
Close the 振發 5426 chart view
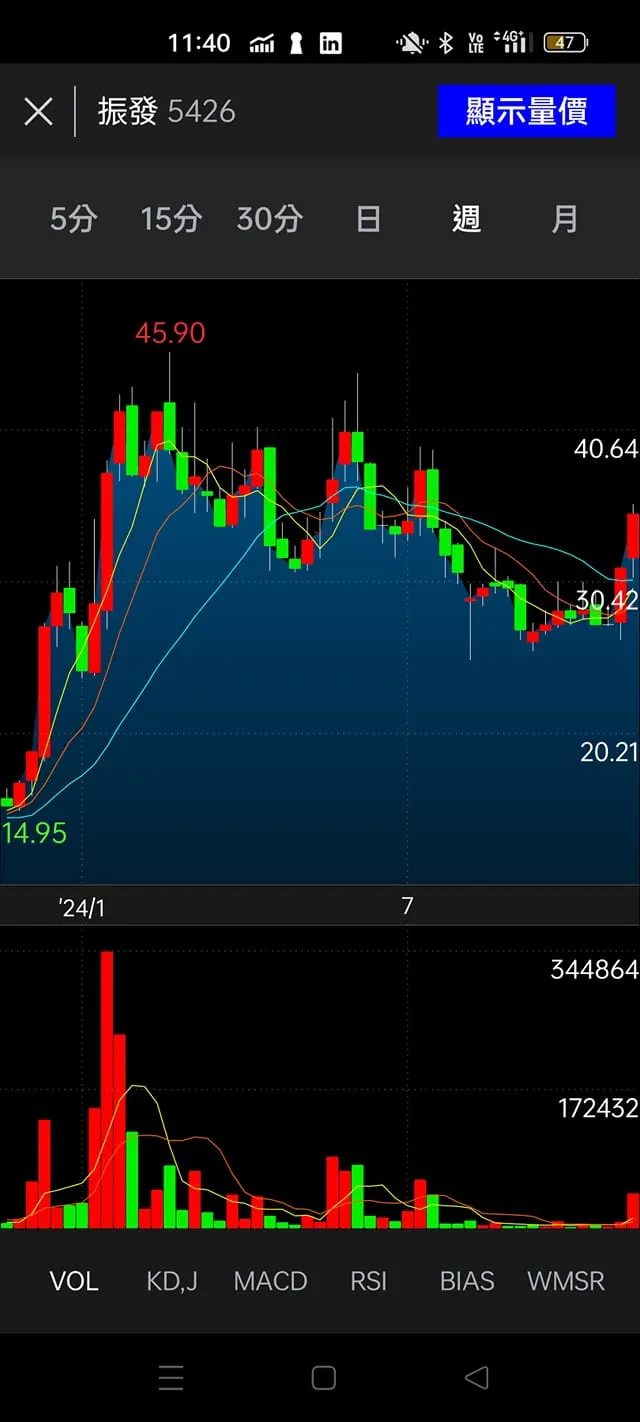[x=38, y=111]
